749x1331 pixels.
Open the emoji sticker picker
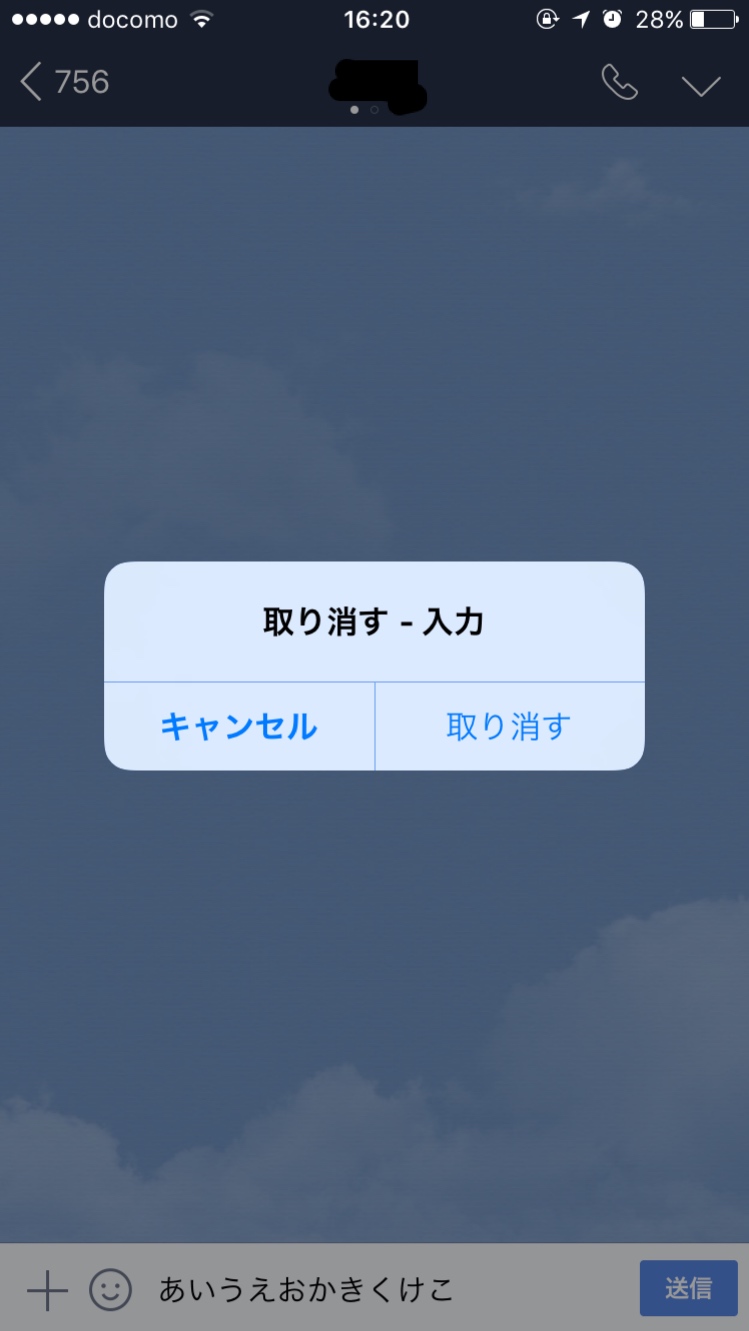coord(110,1290)
